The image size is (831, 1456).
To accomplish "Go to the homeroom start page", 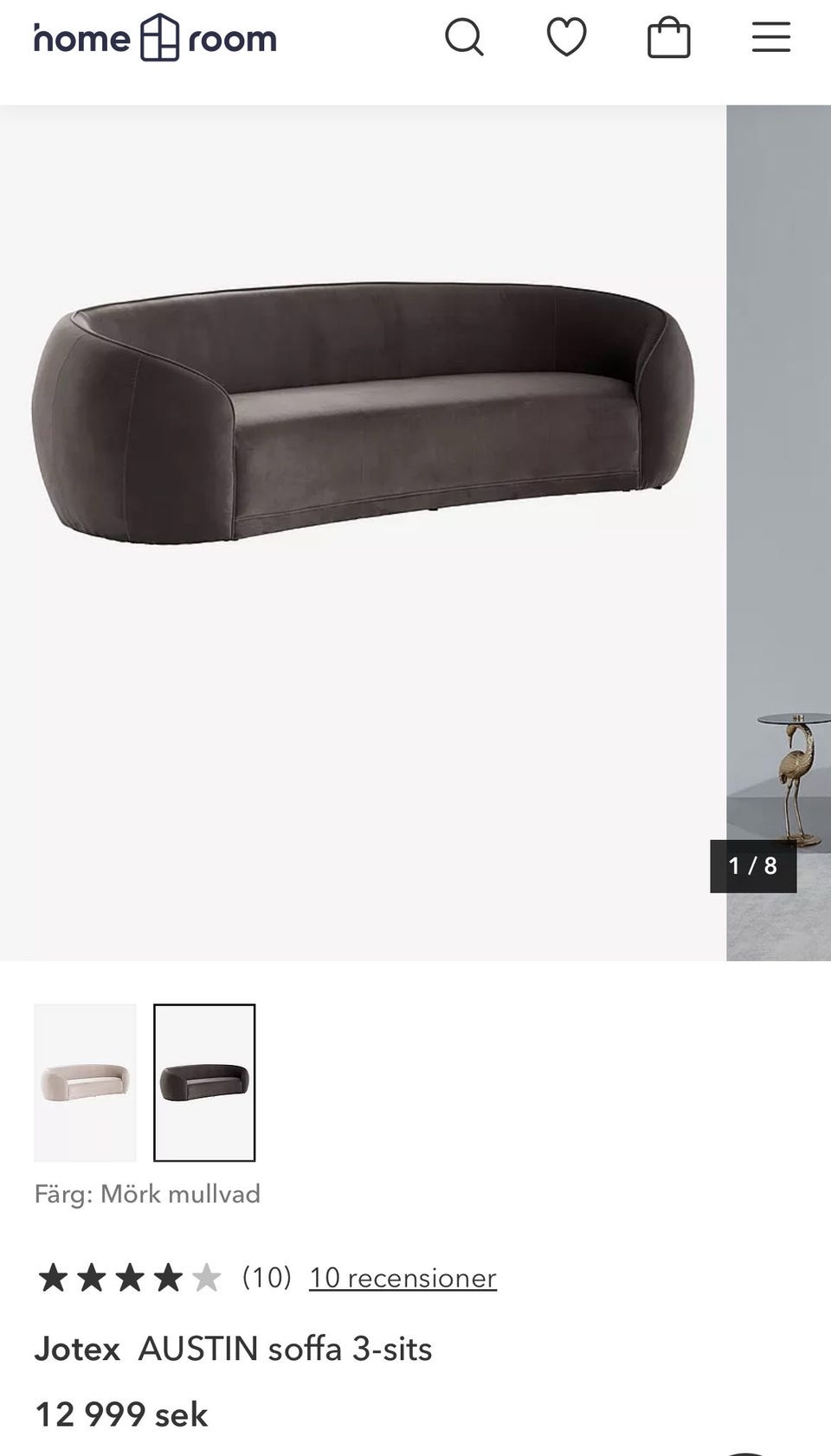I will click(x=155, y=38).
